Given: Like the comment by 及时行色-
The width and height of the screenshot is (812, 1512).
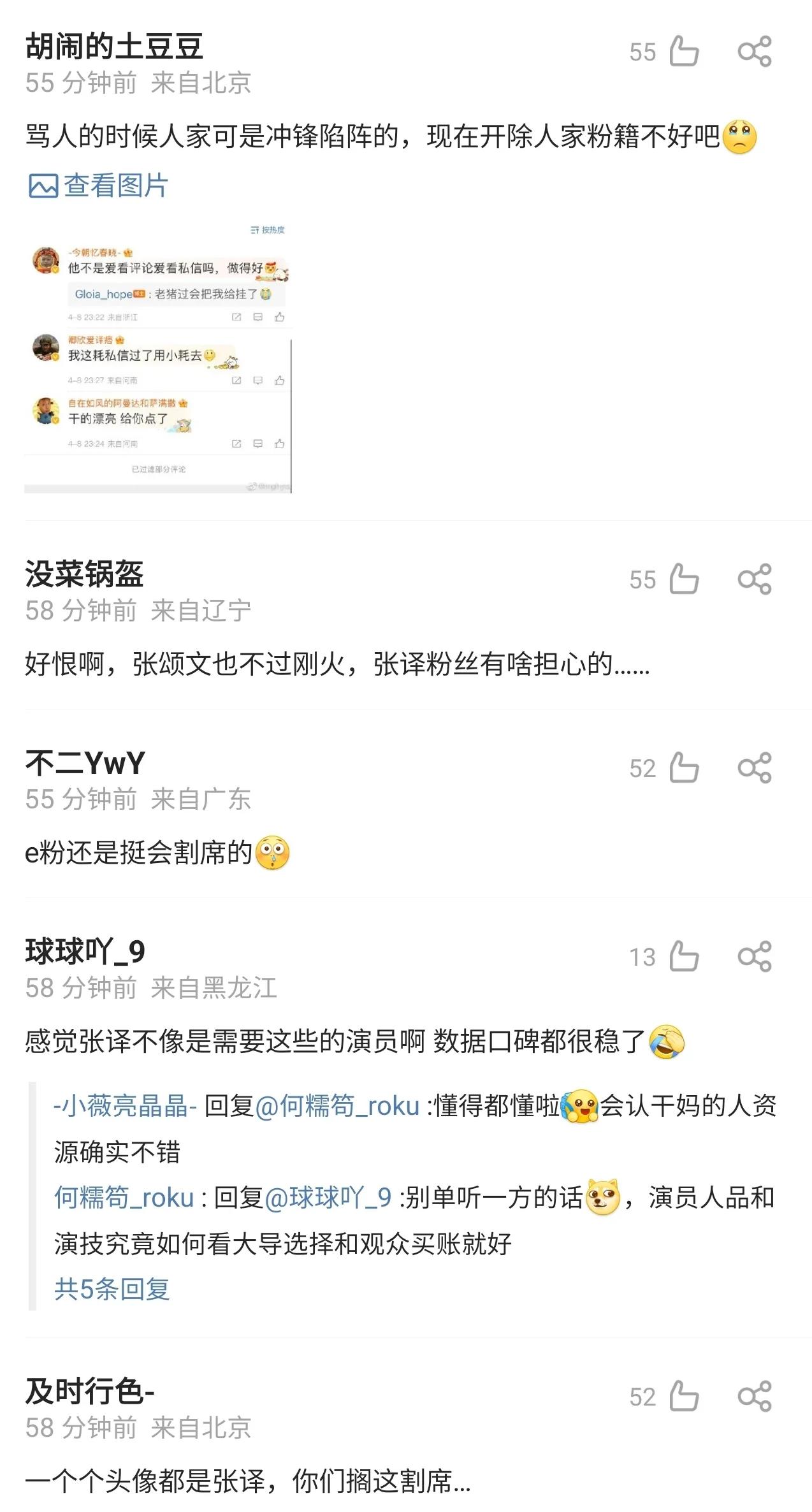Looking at the screenshot, I should [684, 1397].
